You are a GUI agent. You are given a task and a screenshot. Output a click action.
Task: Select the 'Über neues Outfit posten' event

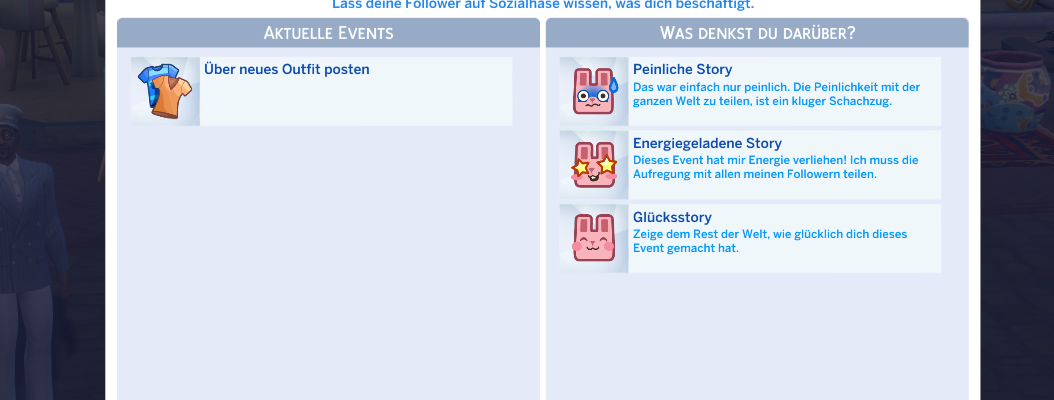pyautogui.click(x=320, y=91)
